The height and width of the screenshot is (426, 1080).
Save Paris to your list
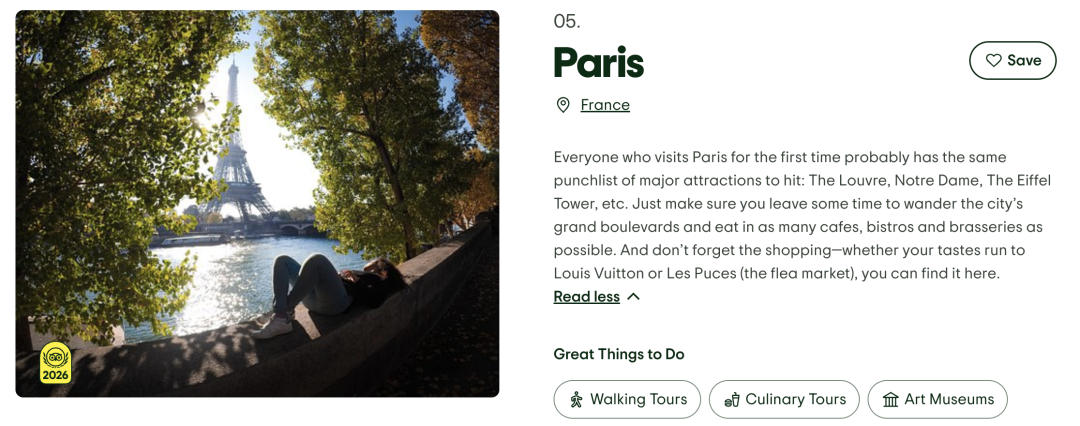click(x=1012, y=61)
